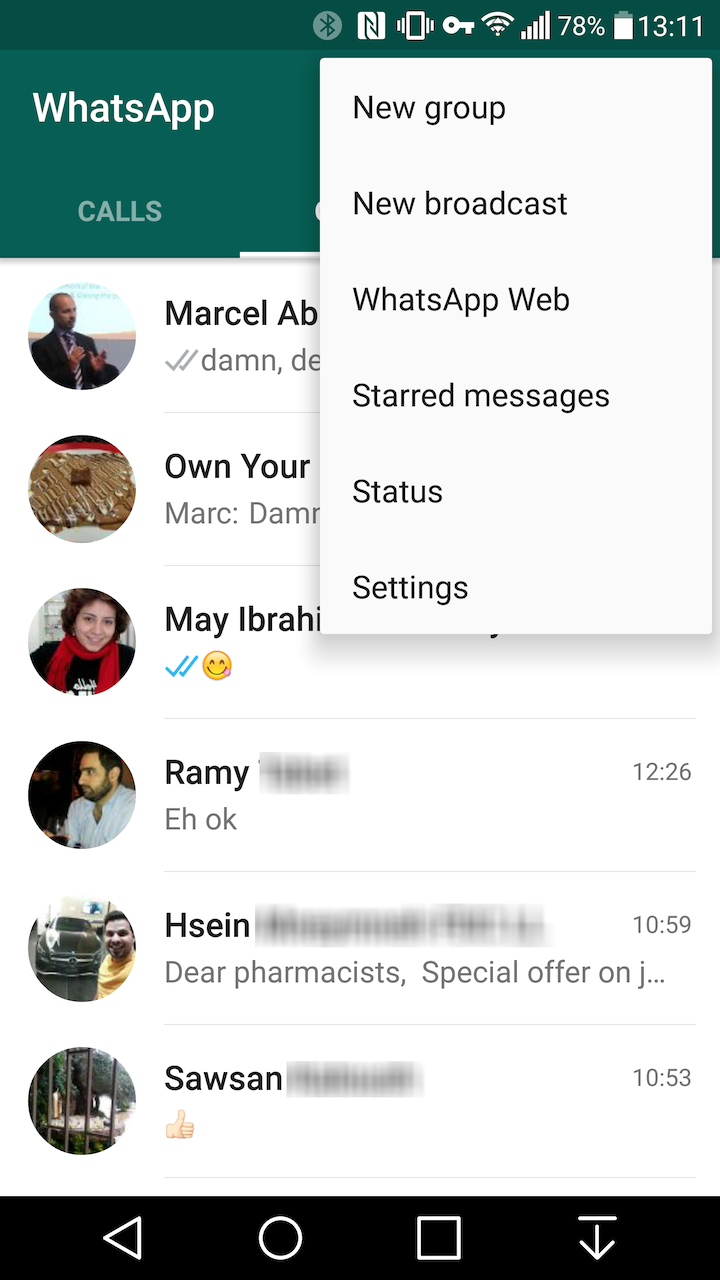Image resolution: width=720 pixels, height=1280 pixels.
Task: Open the chat with Sawsan
Action: pos(360,1101)
